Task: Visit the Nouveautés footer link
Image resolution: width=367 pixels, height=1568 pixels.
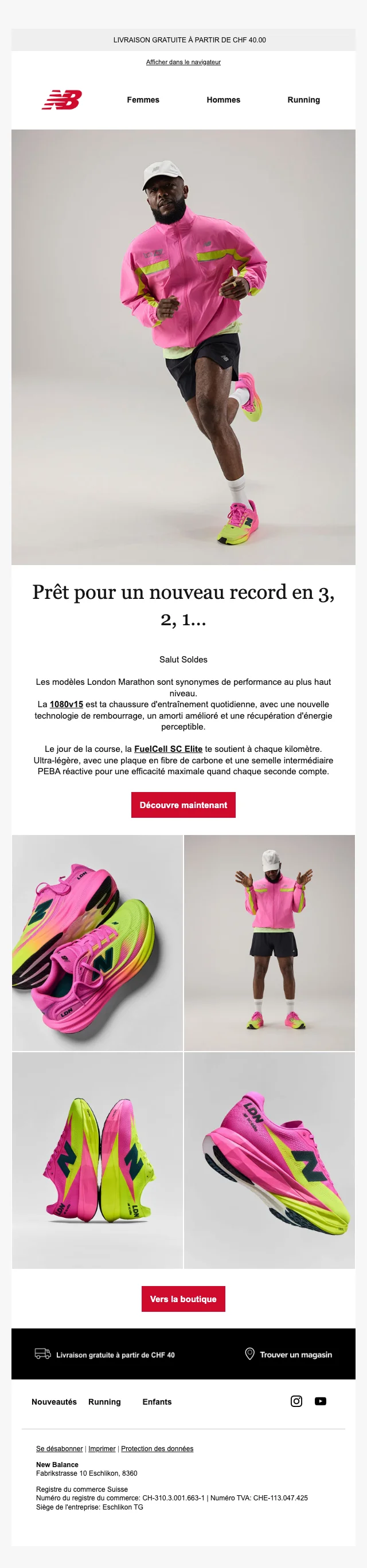Action: point(54,1402)
